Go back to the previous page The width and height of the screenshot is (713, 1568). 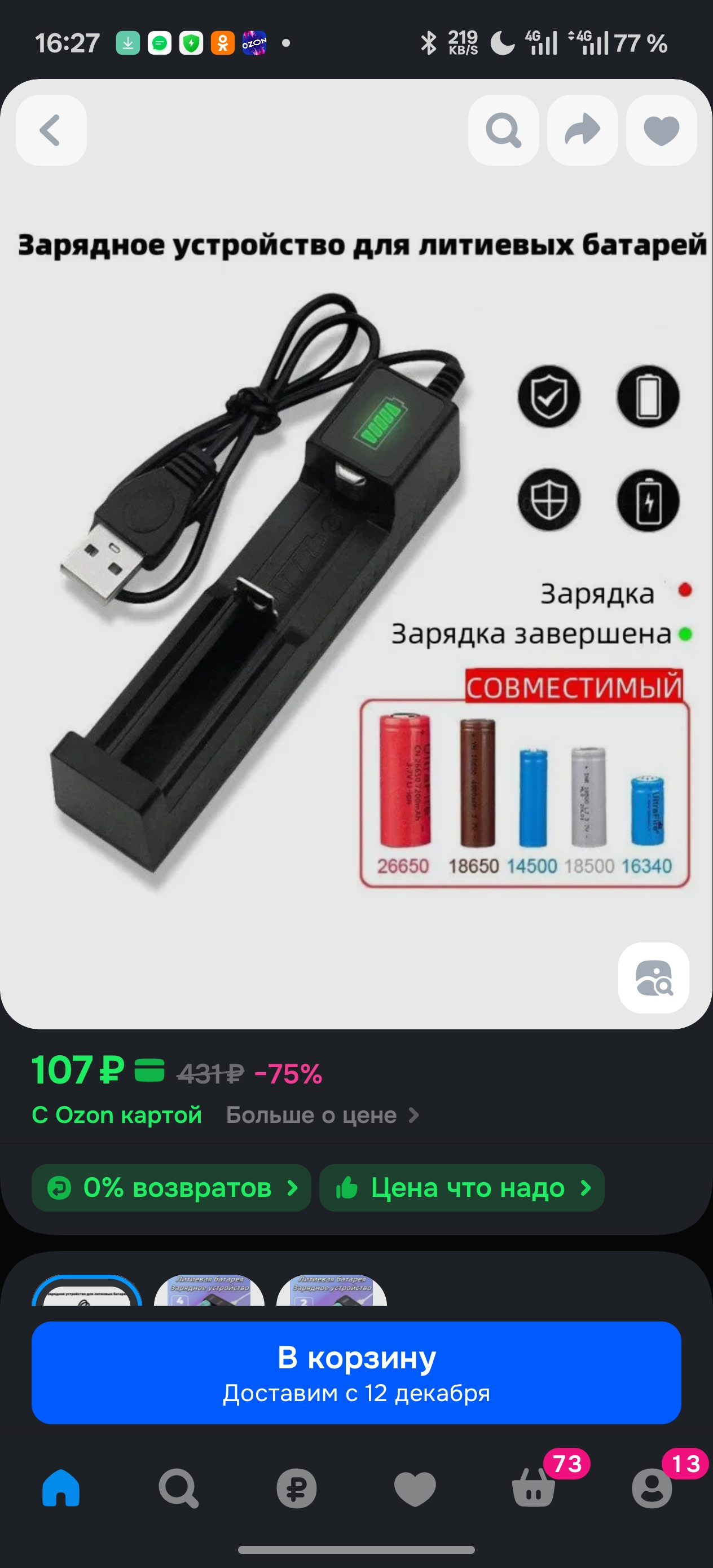pyautogui.click(x=51, y=130)
